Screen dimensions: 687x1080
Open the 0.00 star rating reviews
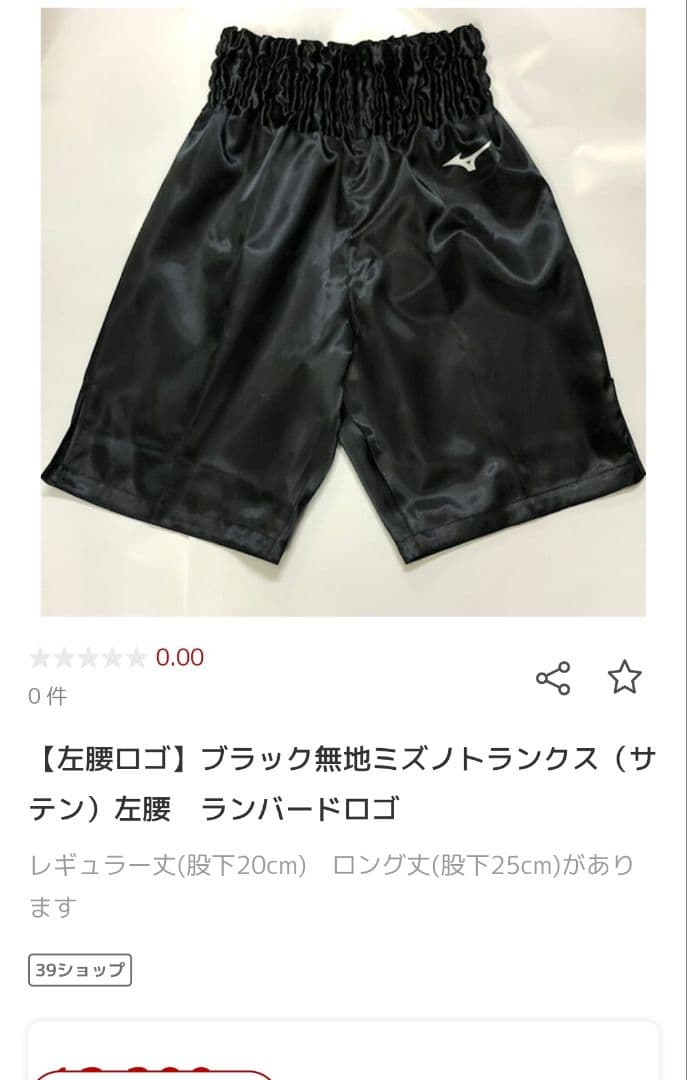[116, 657]
